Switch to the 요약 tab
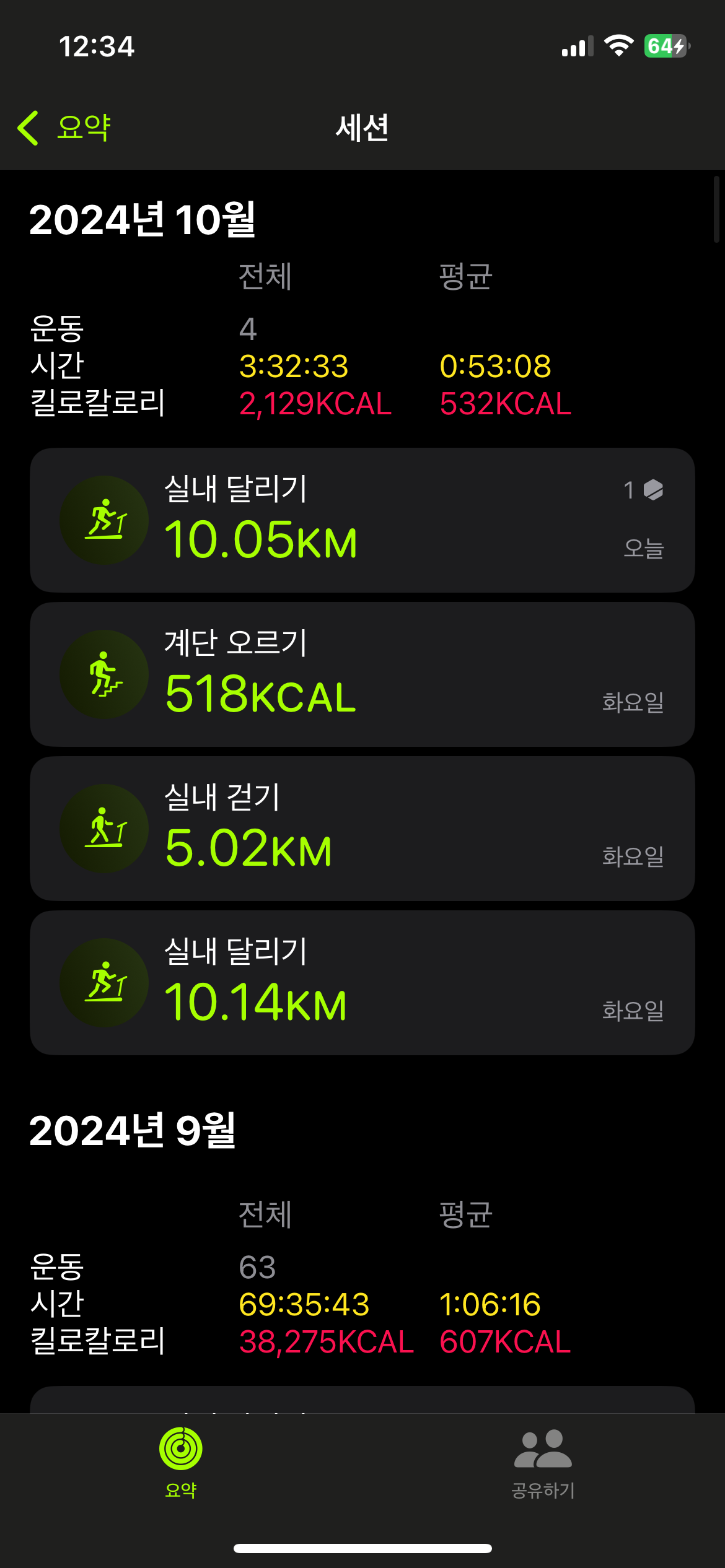Screen dimensions: 725x1568 point(180,1463)
